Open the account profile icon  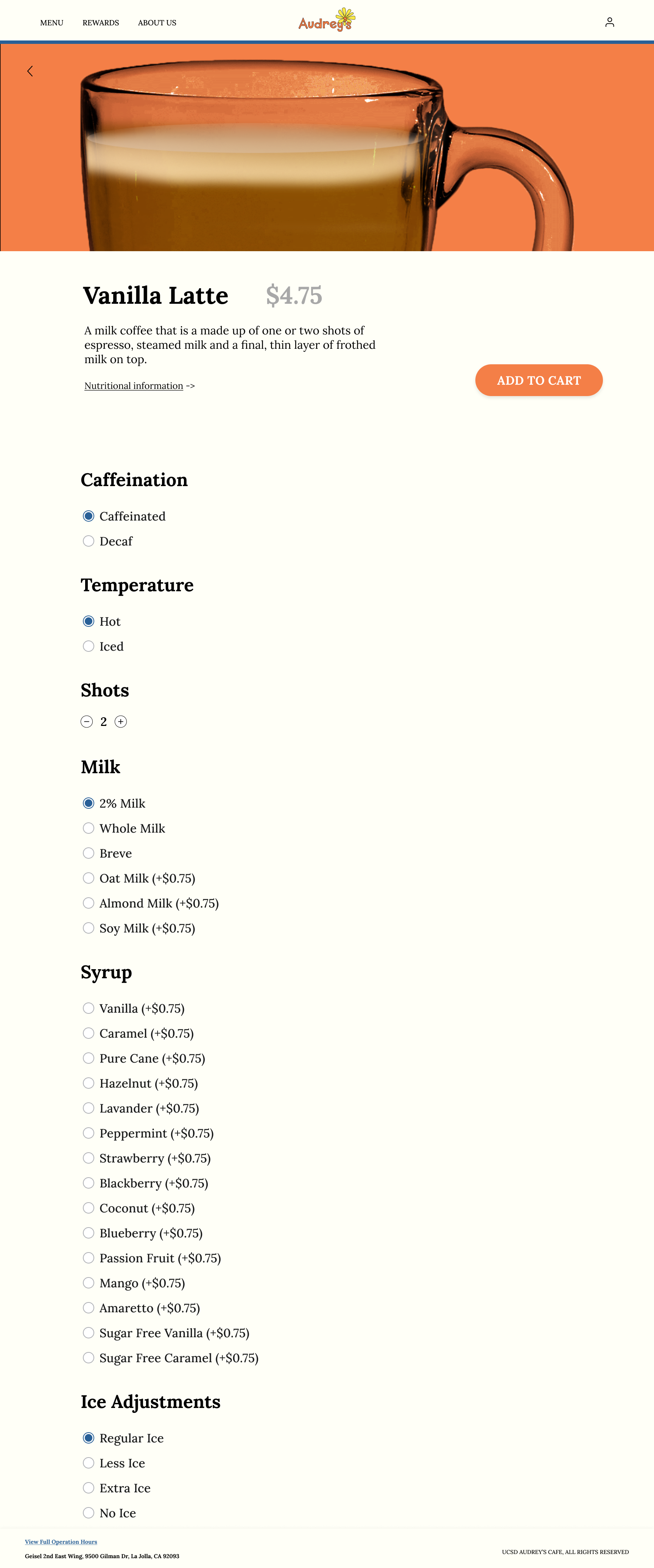(609, 23)
